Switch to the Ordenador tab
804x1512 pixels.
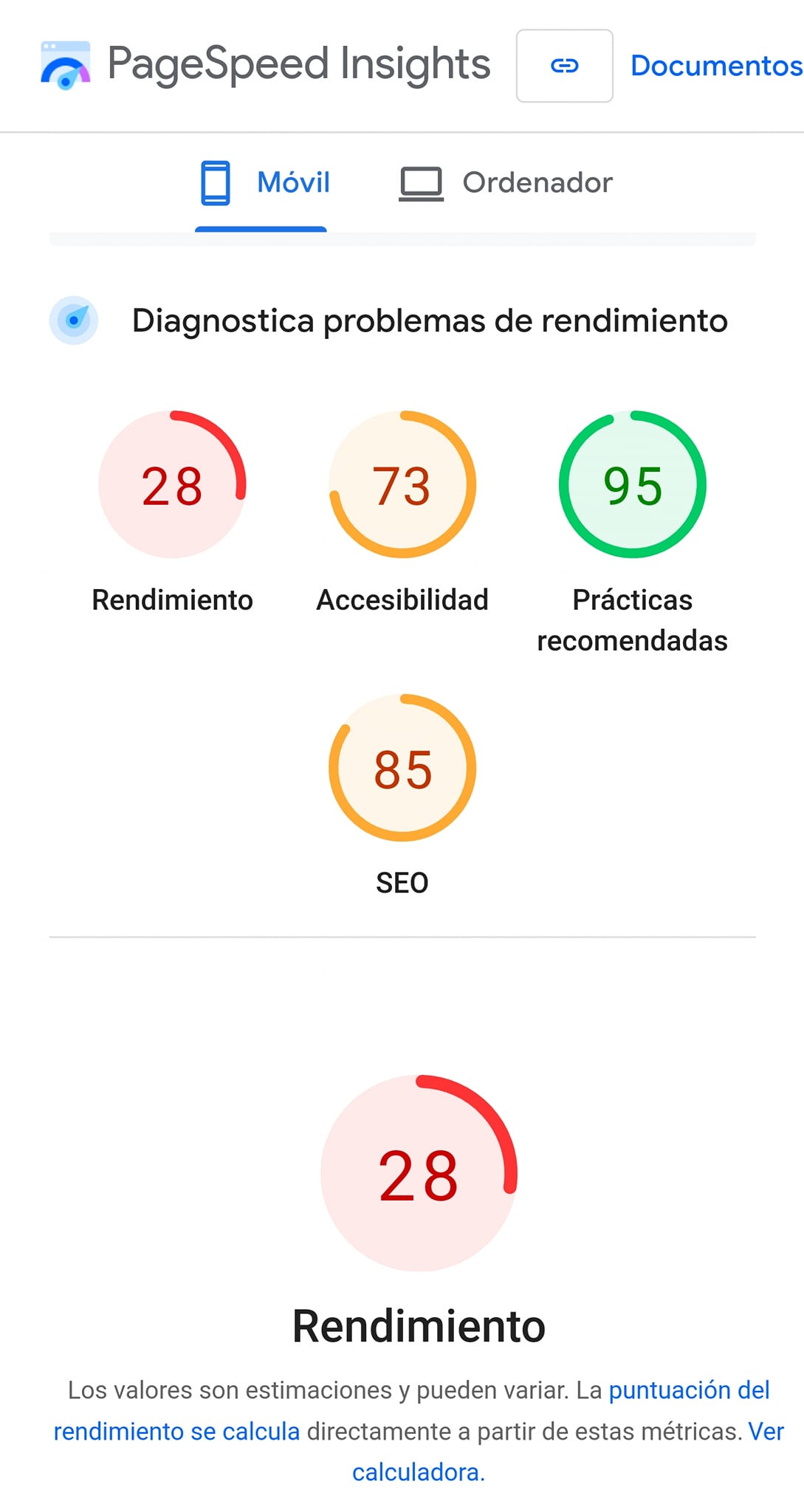[x=537, y=182]
